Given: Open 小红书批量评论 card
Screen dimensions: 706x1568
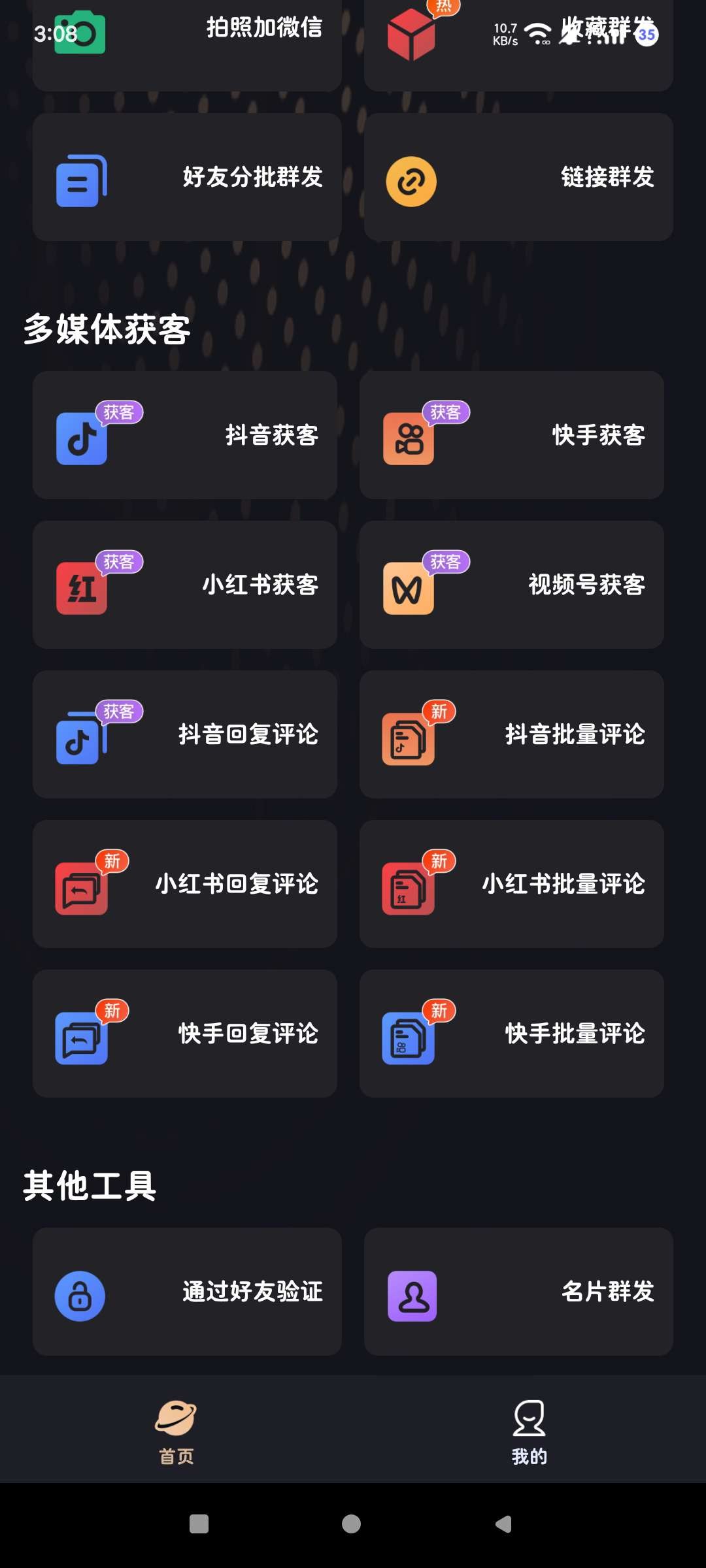Looking at the screenshot, I should click(x=512, y=884).
